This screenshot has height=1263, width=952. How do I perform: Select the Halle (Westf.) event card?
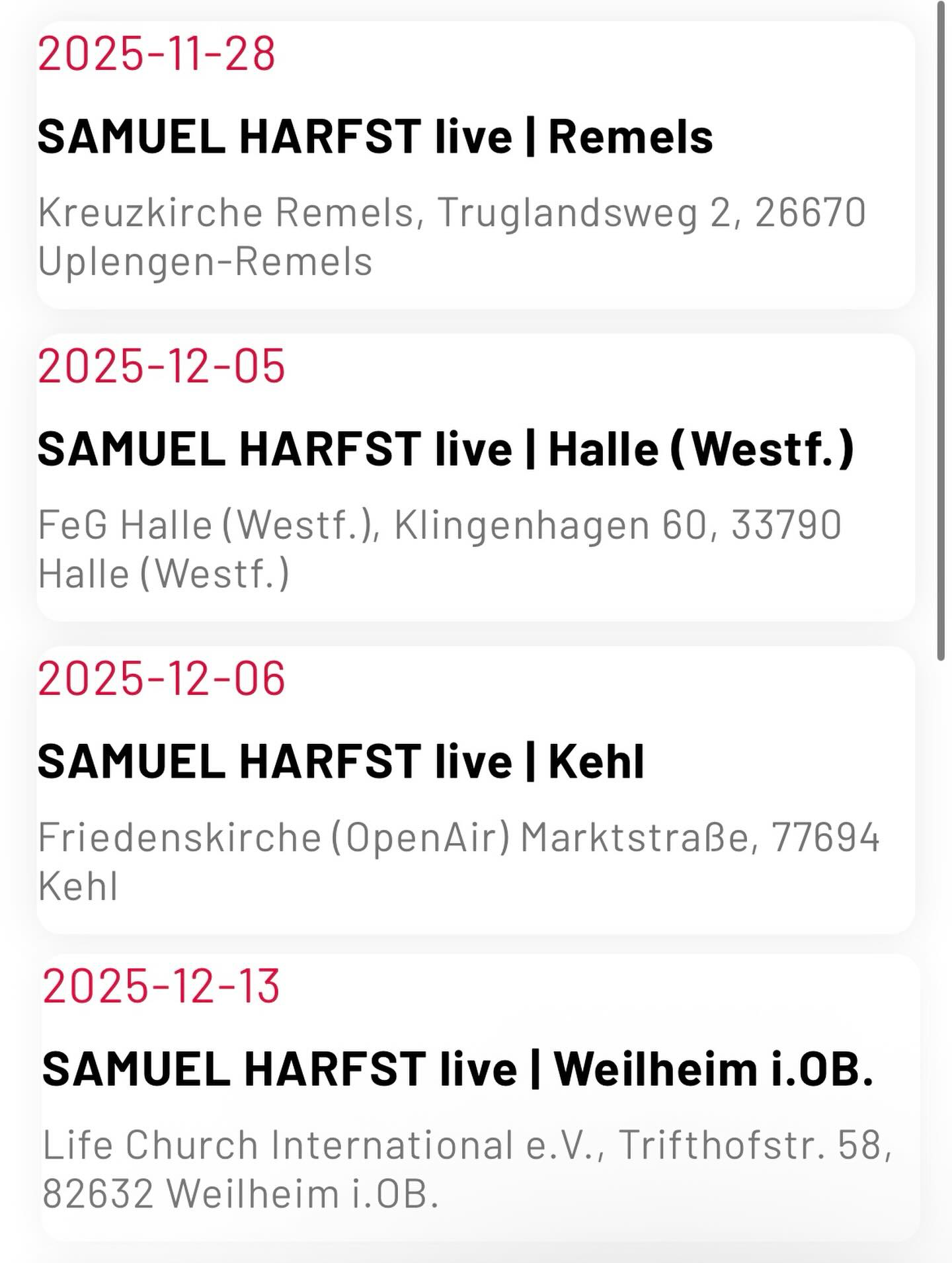(476, 476)
